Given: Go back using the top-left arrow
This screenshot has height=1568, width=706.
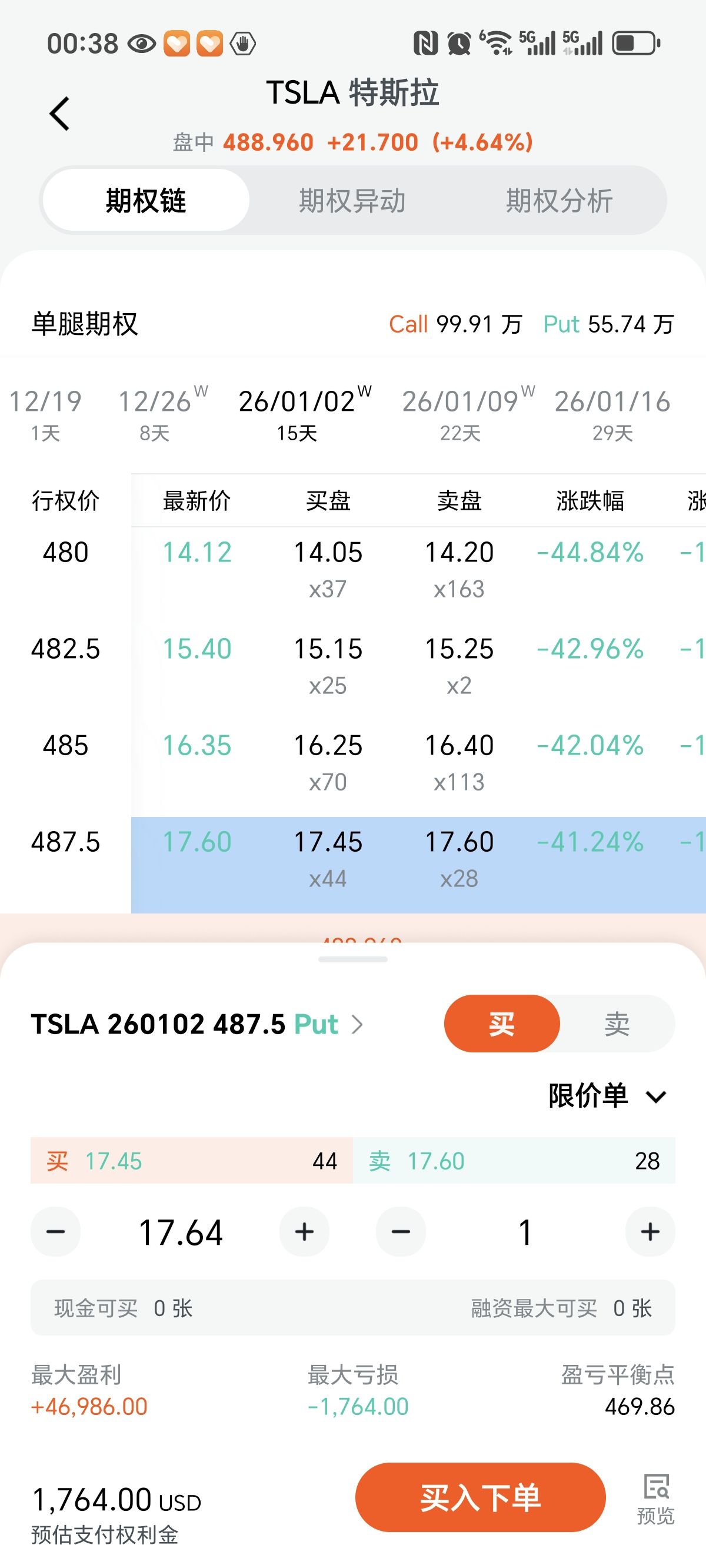Looking at the screenshot, I should [x=59, y=114].
